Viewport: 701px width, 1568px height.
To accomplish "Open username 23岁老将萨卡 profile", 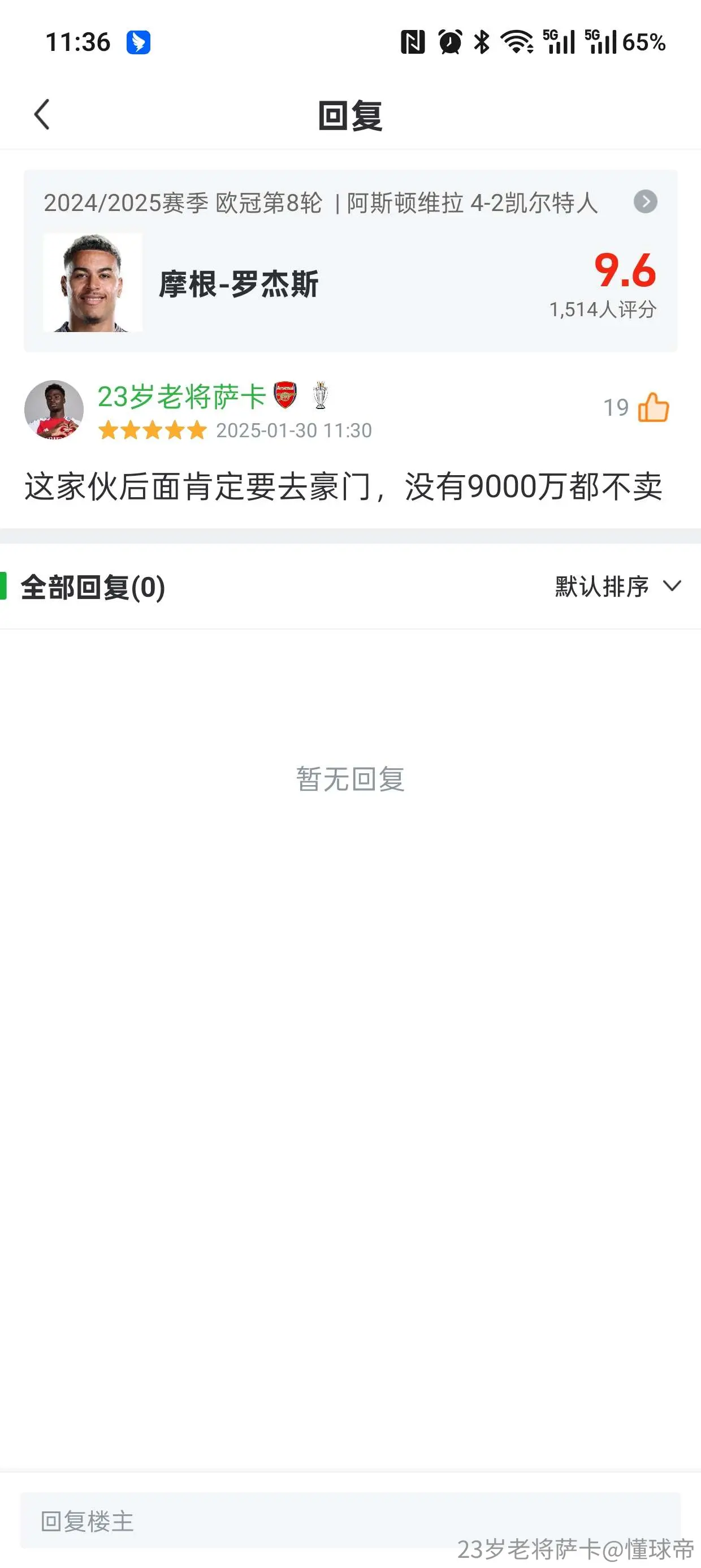I will pos(182,397).
